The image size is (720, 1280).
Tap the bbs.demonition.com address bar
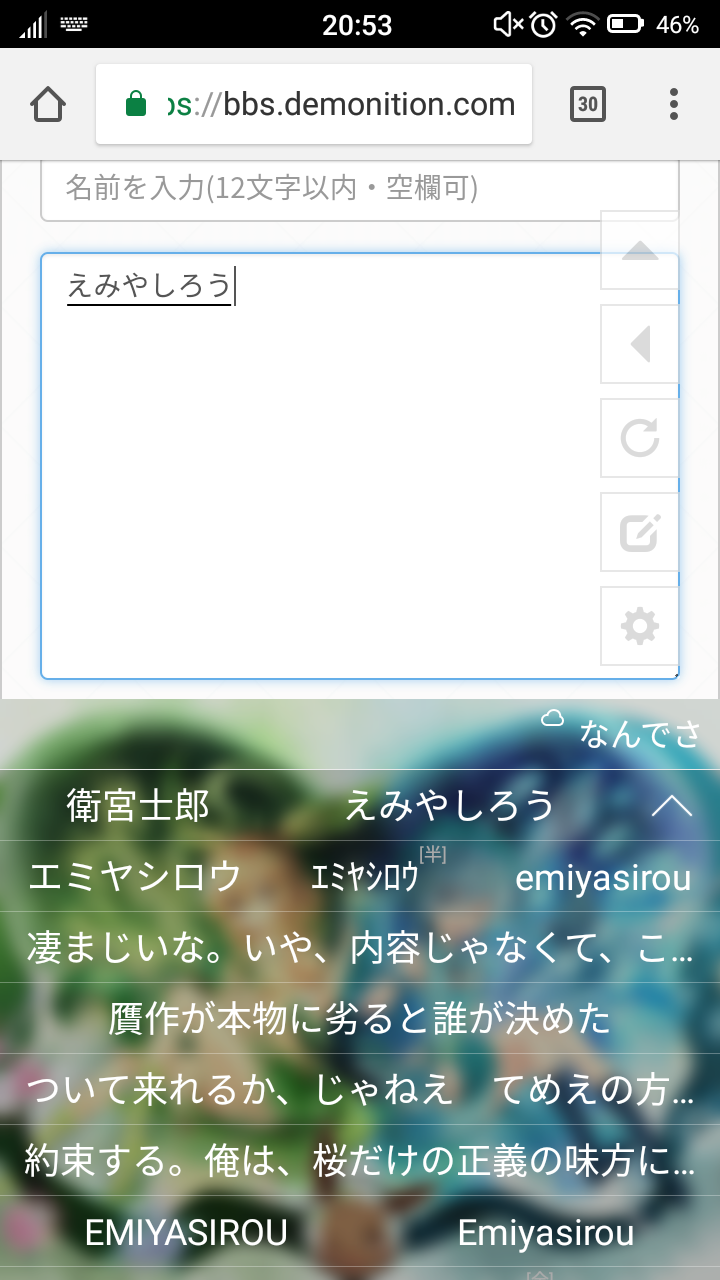pos(314,104)
